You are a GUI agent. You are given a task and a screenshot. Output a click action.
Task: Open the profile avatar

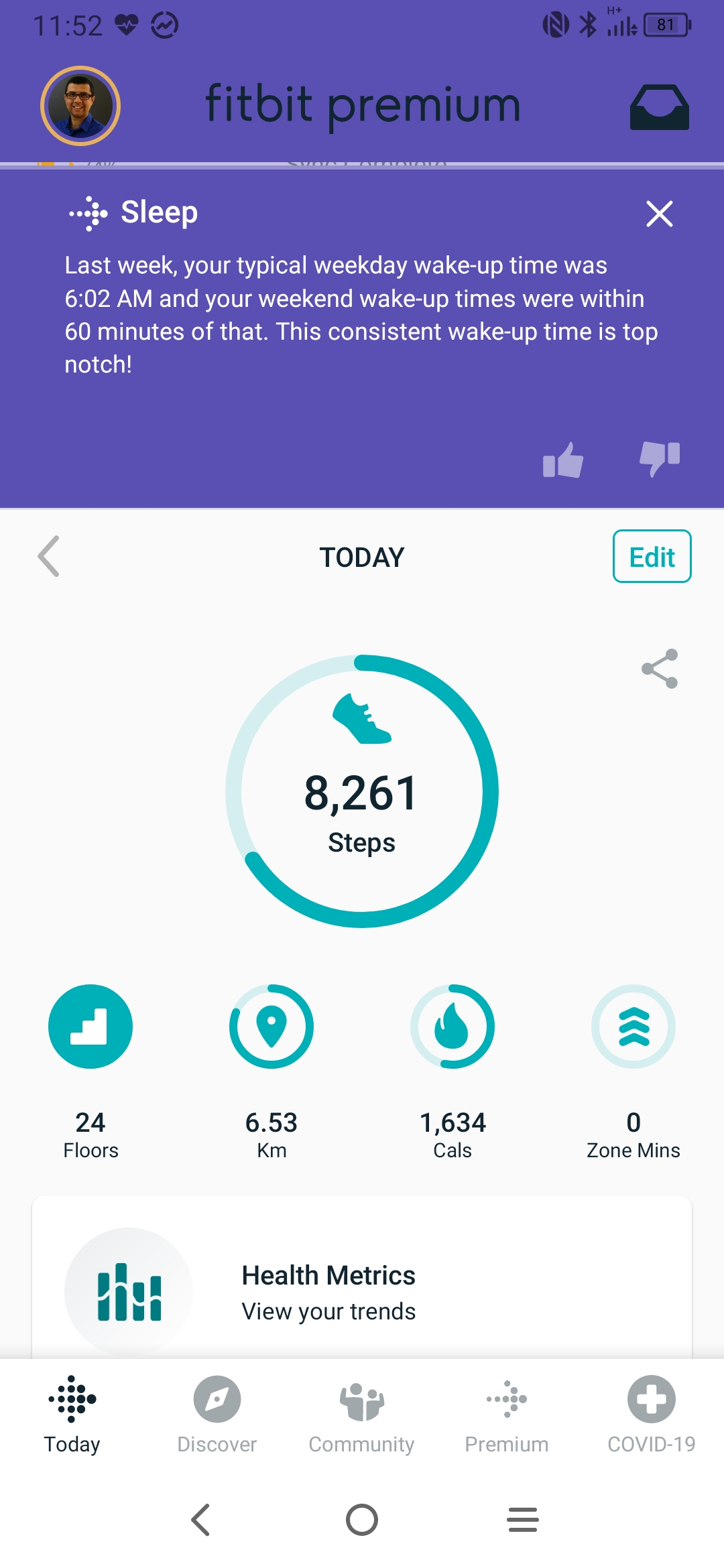click(x=80, y=106)
